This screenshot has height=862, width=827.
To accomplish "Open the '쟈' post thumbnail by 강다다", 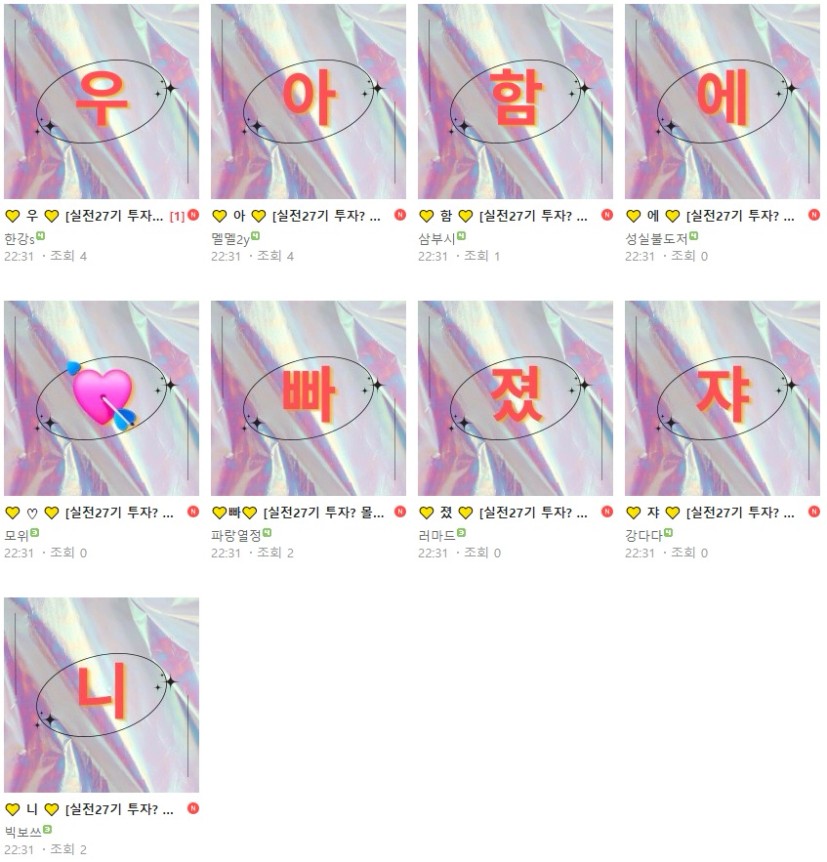I will tap(722, 398).
